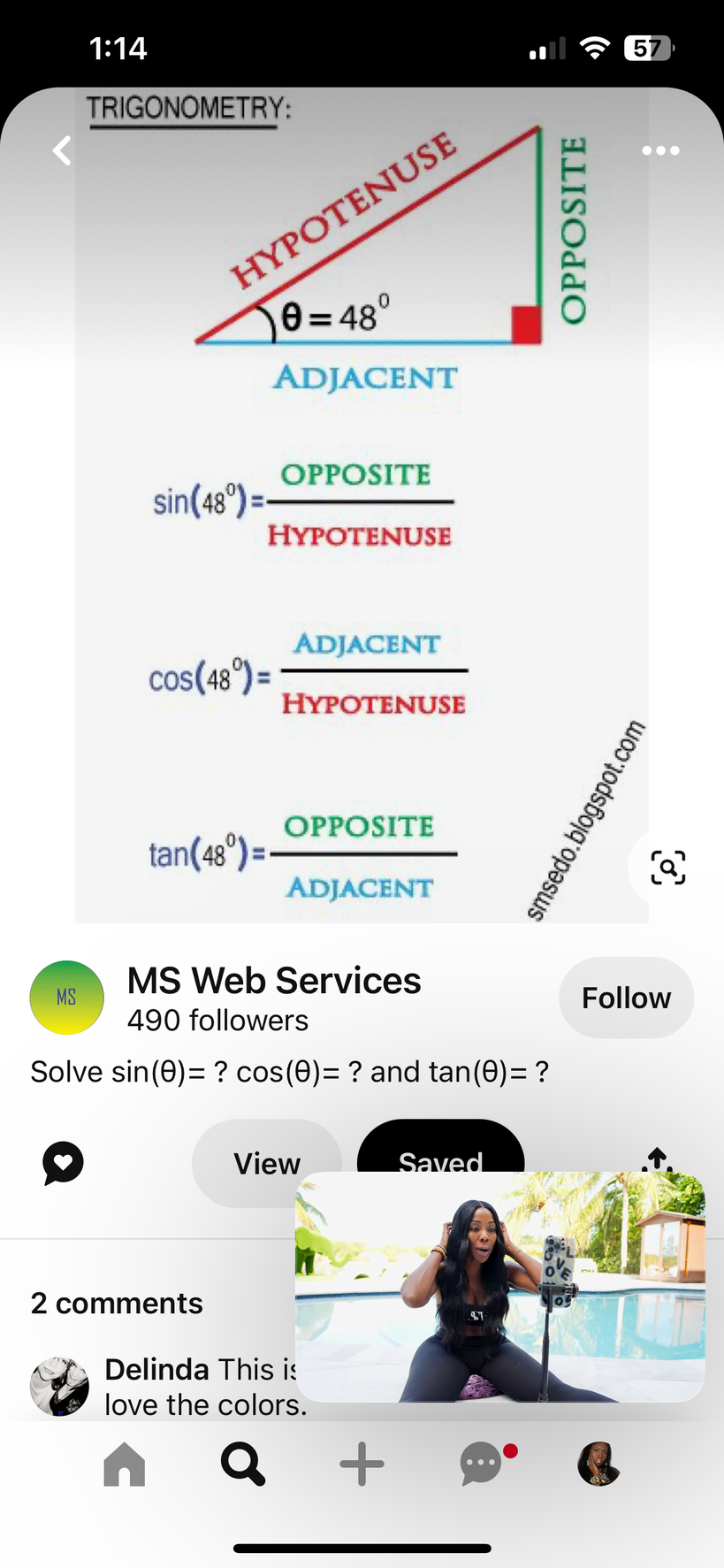Open the messages tab
The image size is (724, 1568).
(x=482, y=1465)
